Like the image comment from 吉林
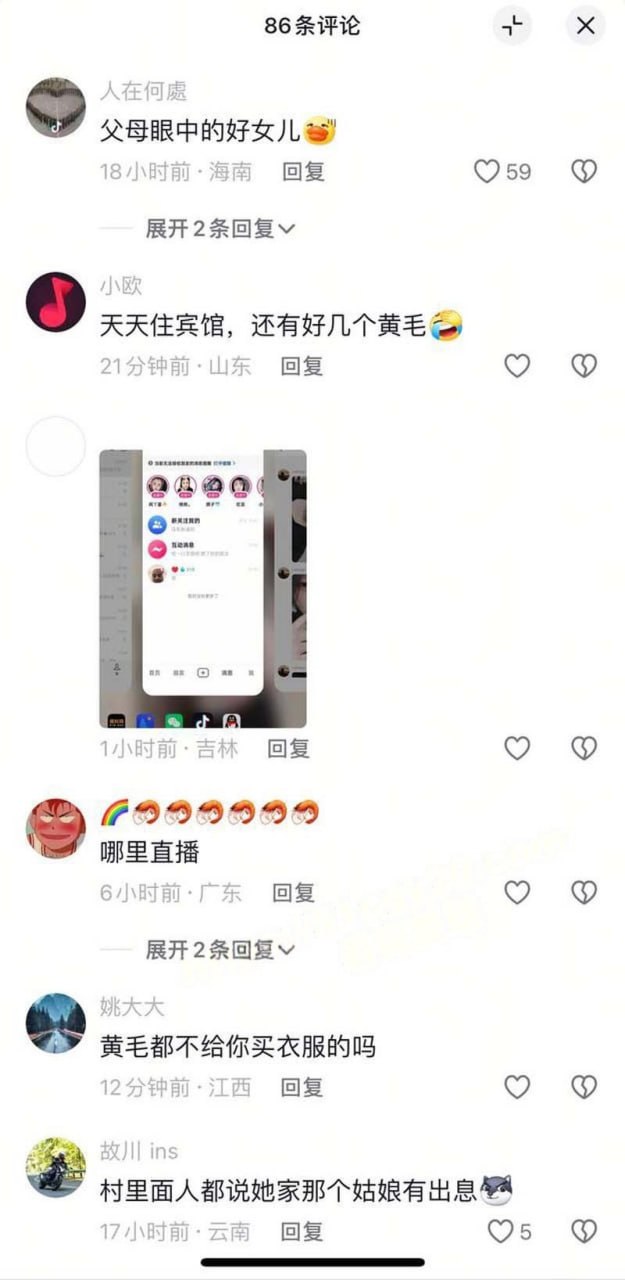 pyautogui.click(x=516, y=748)
